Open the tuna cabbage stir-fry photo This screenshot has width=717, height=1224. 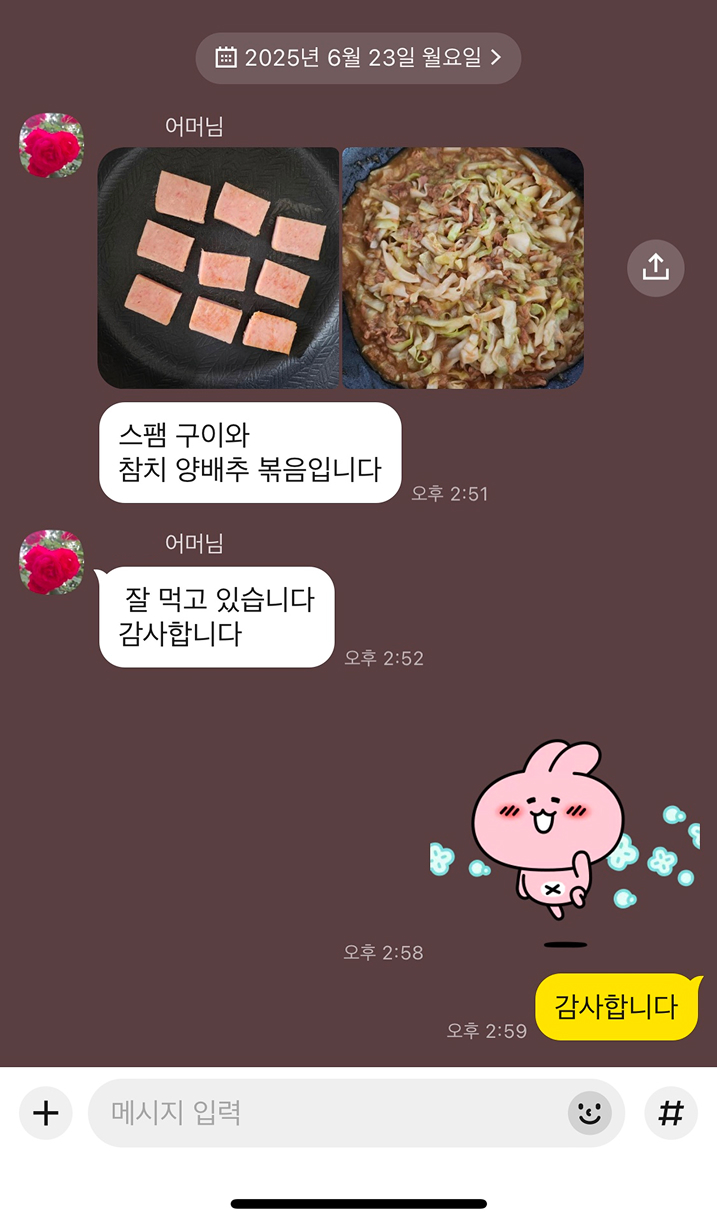click(463, 268)
